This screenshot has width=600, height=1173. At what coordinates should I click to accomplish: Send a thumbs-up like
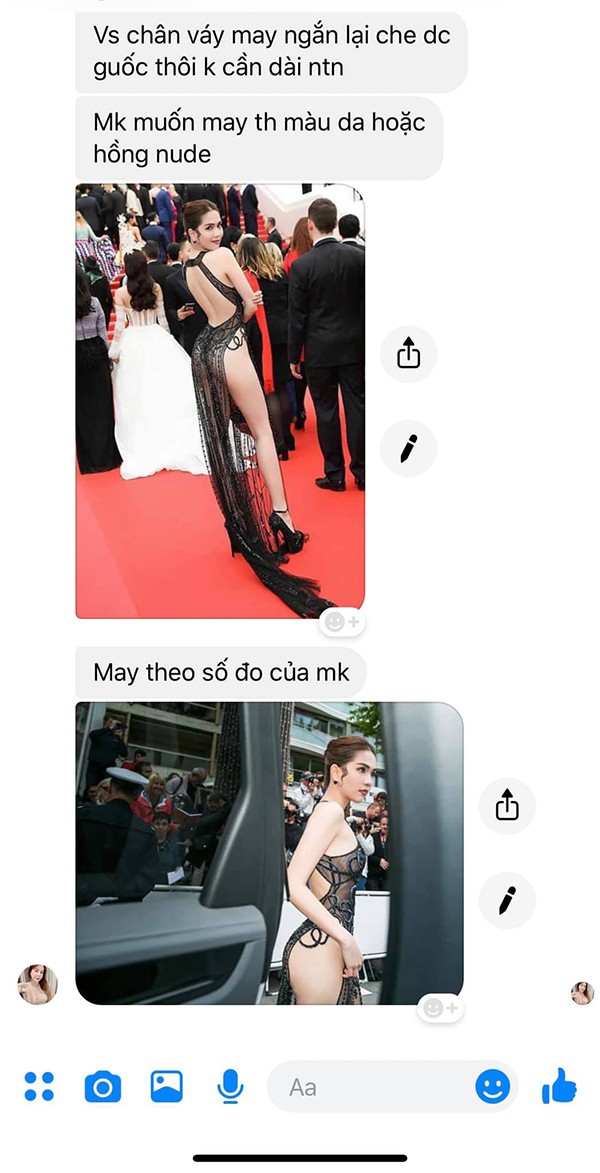pos(559,1086)
